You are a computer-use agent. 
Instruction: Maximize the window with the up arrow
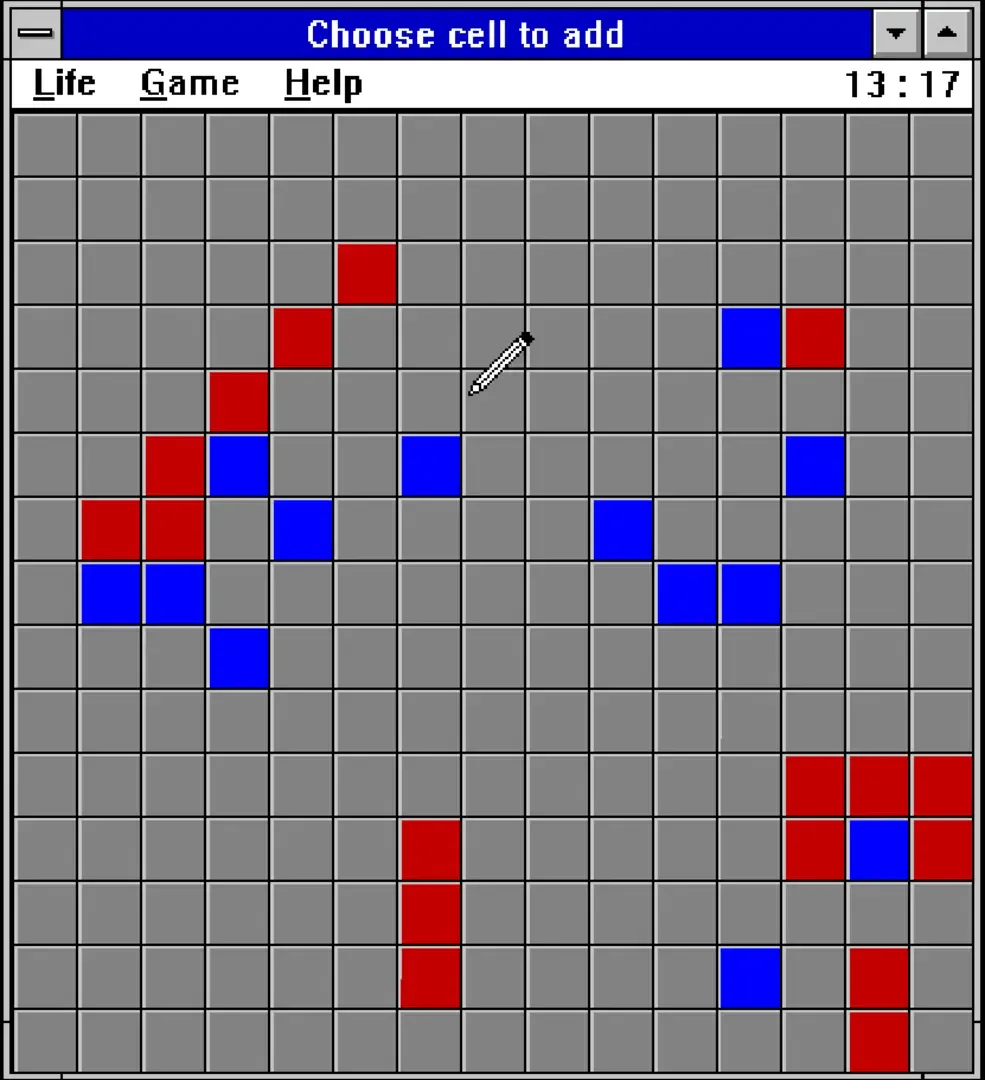(946, 34)
